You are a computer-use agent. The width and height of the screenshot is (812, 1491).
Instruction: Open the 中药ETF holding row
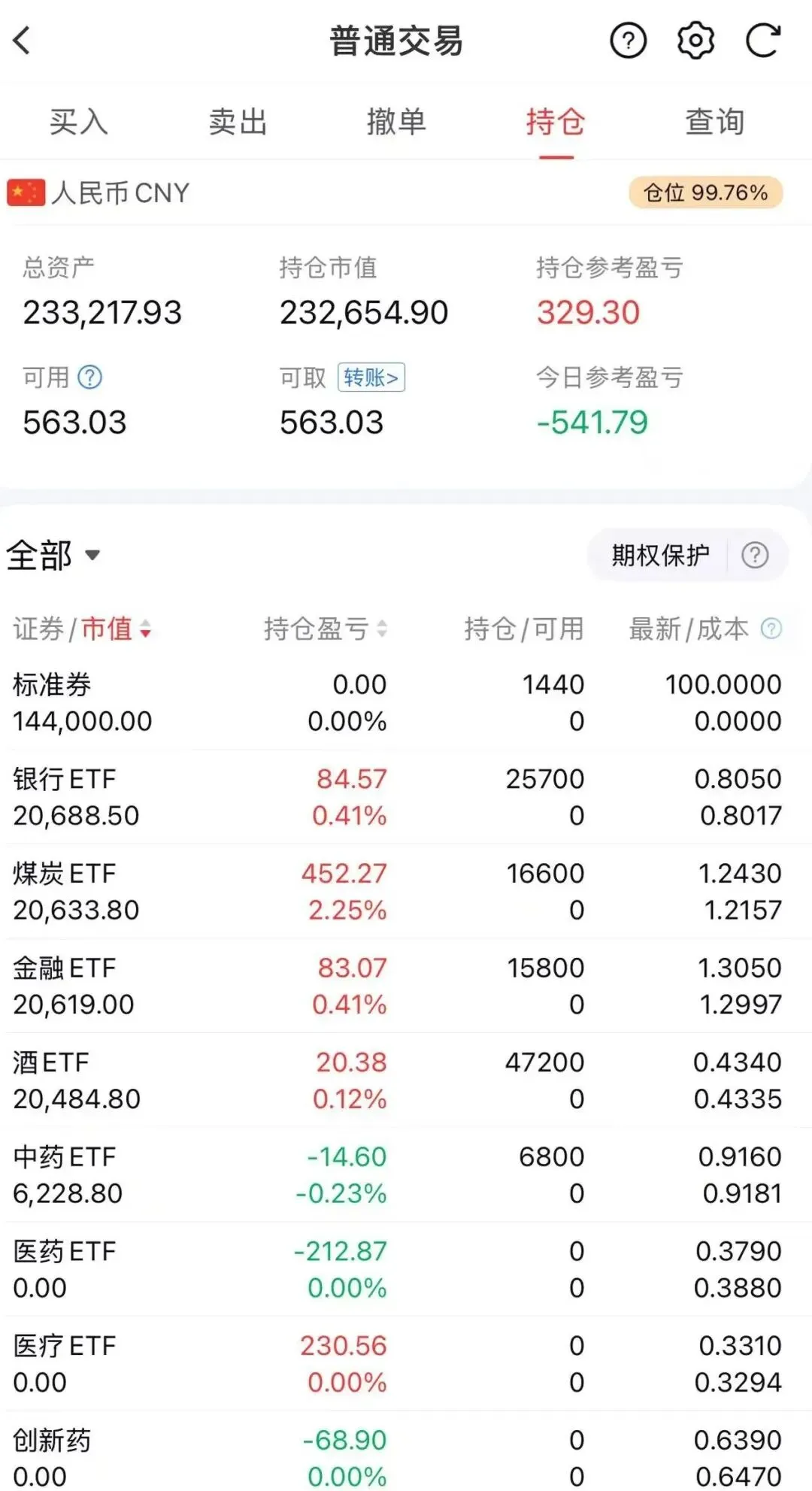click(x=406, y=1174)
